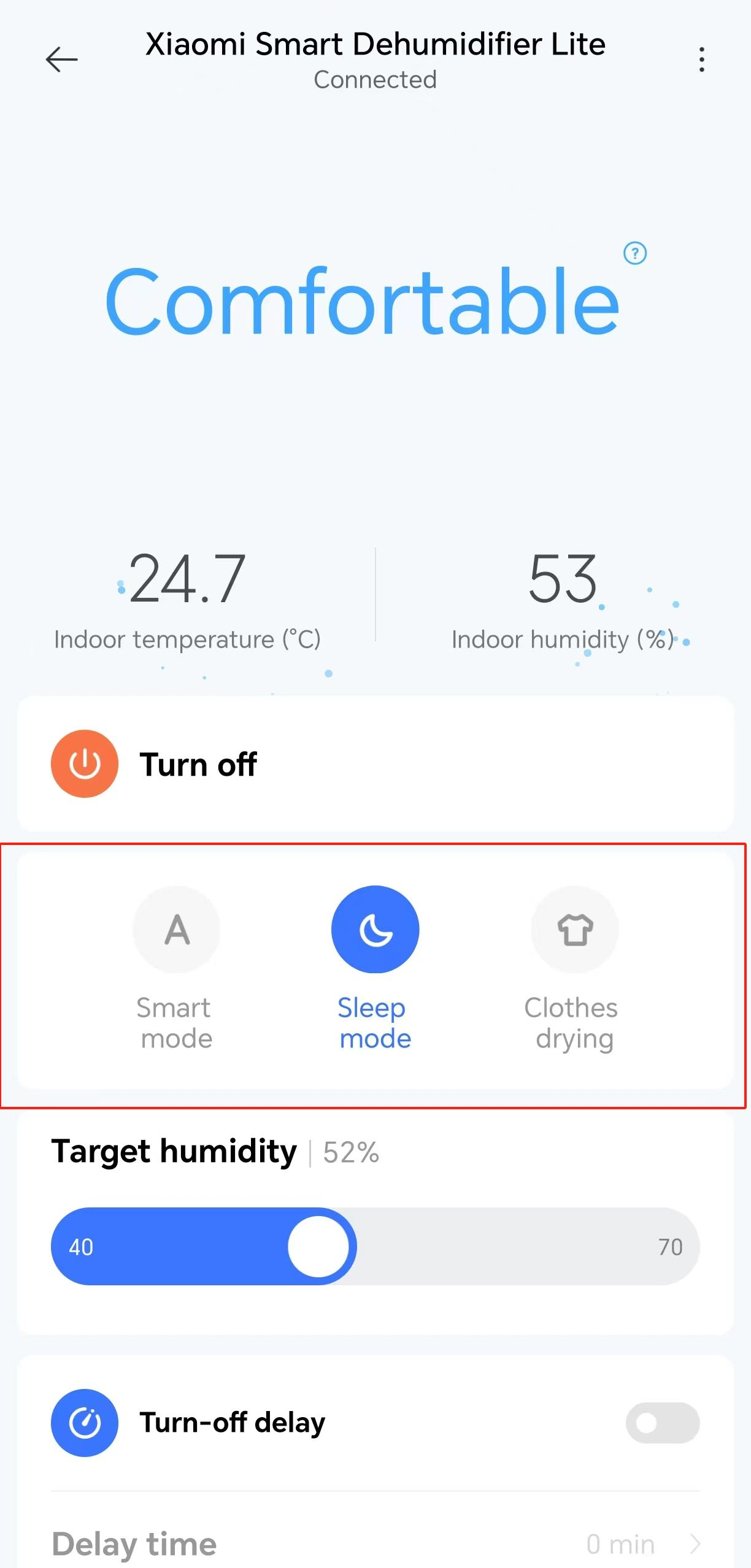Switch to Smart mode
This screenshot has height=1568, width=751.
click(x=176, y=930)
